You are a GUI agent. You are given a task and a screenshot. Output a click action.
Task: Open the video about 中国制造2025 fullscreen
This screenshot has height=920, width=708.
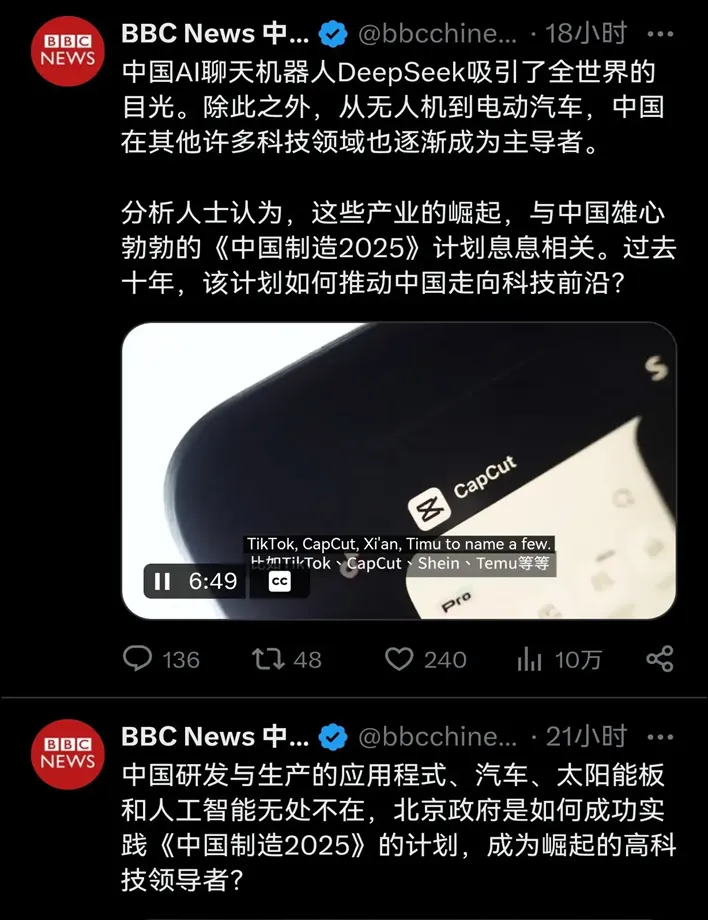coord(400,440)
